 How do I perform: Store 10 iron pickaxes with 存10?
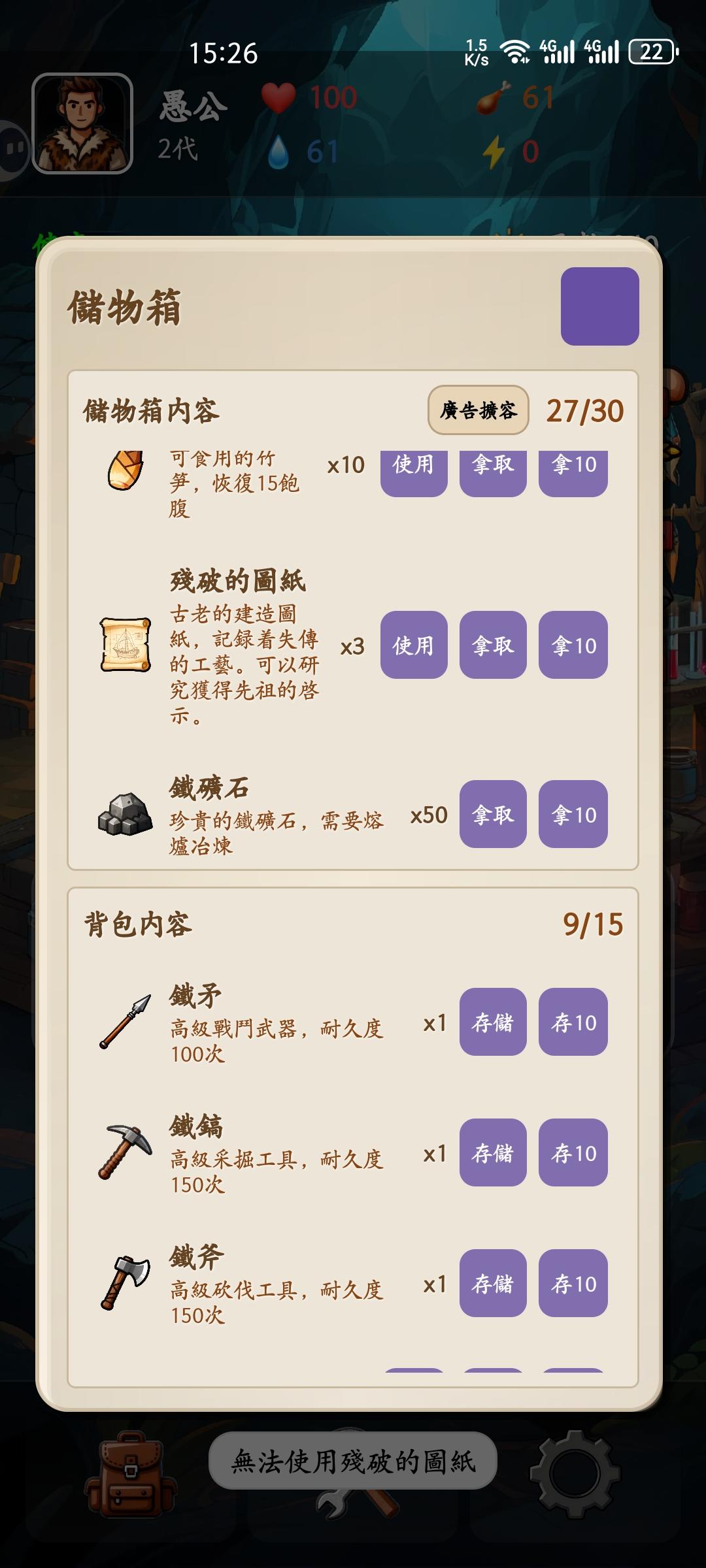572,1153
